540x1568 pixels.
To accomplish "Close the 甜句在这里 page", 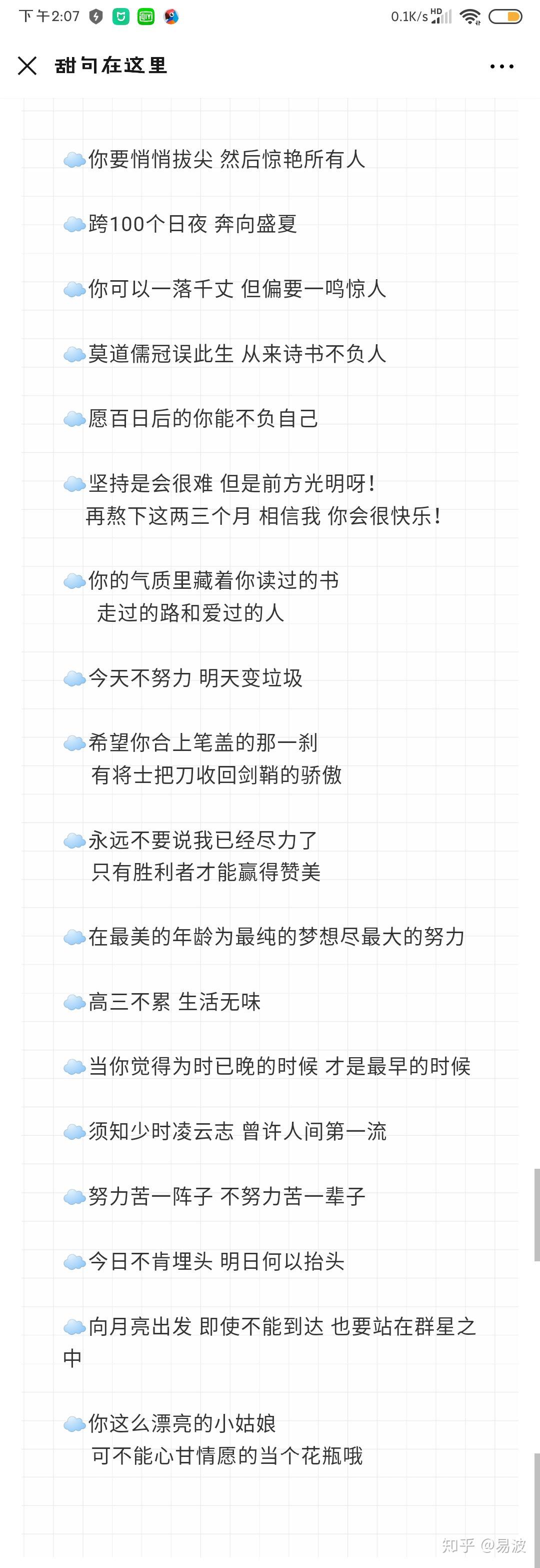I will tap(27, 66).
